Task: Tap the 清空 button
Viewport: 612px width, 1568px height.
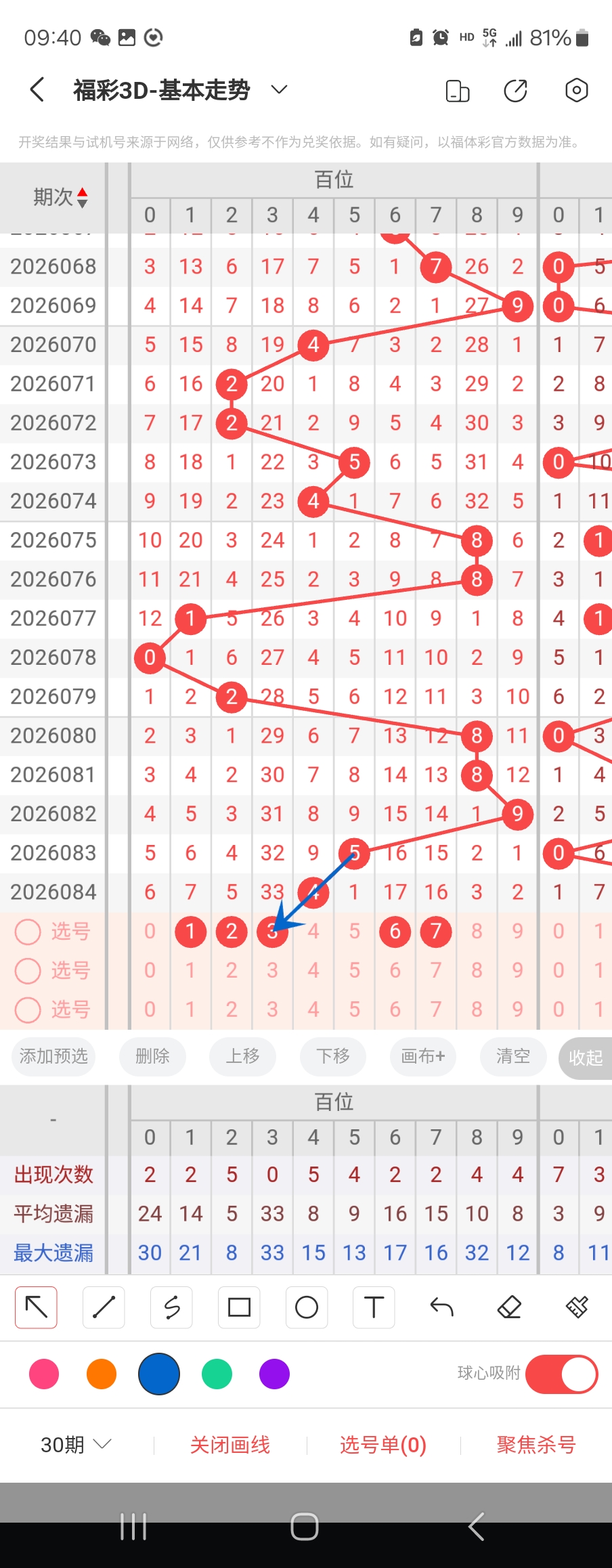Action: point(513,1056)
